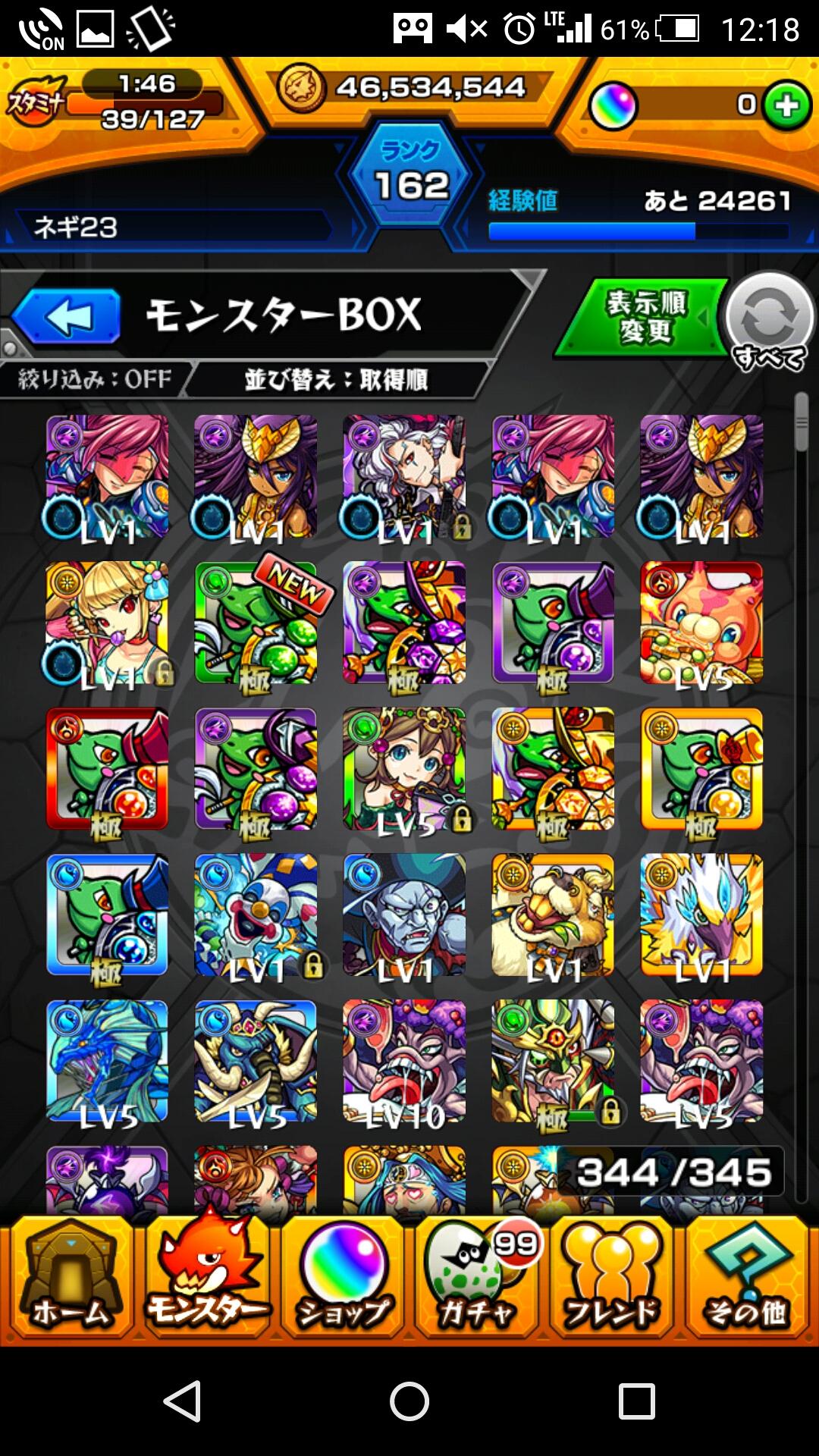Open the その他 menu tab
The image size is (819, 1456).
pos(747,1279)
